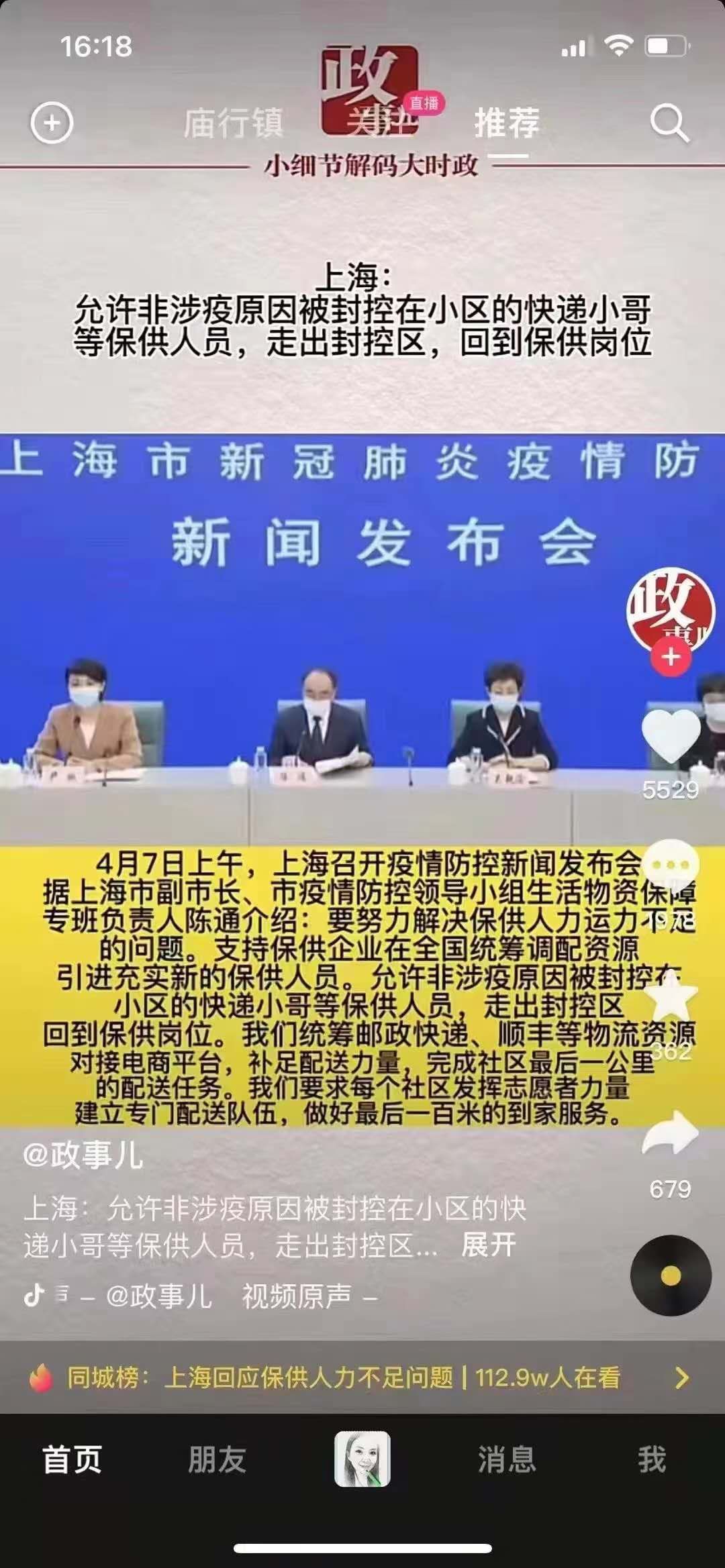The image size is (725, 1568).
Task: Open 政事儿 profile avatar
Action: (x=670, y=609)
